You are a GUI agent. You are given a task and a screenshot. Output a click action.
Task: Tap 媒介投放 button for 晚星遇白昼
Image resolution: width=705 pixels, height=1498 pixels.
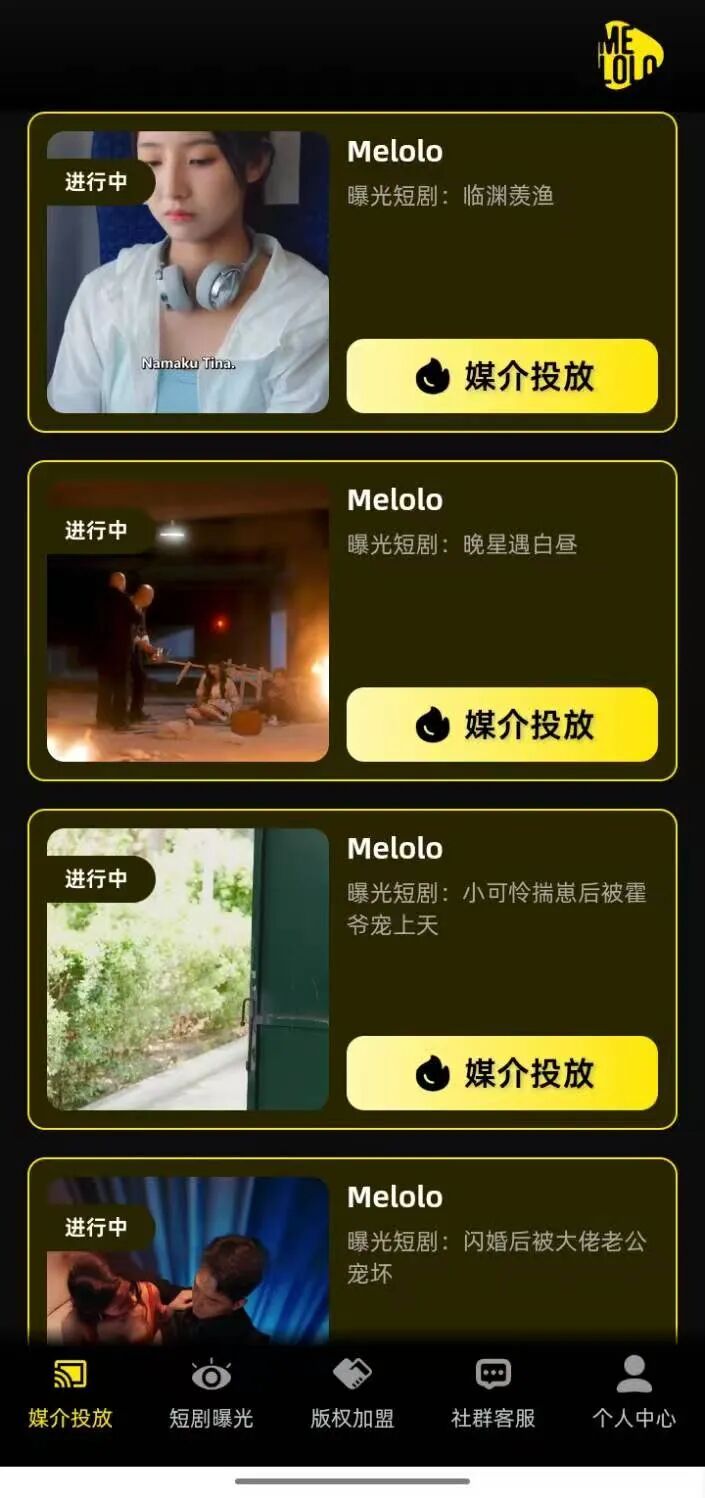point(502,724)
